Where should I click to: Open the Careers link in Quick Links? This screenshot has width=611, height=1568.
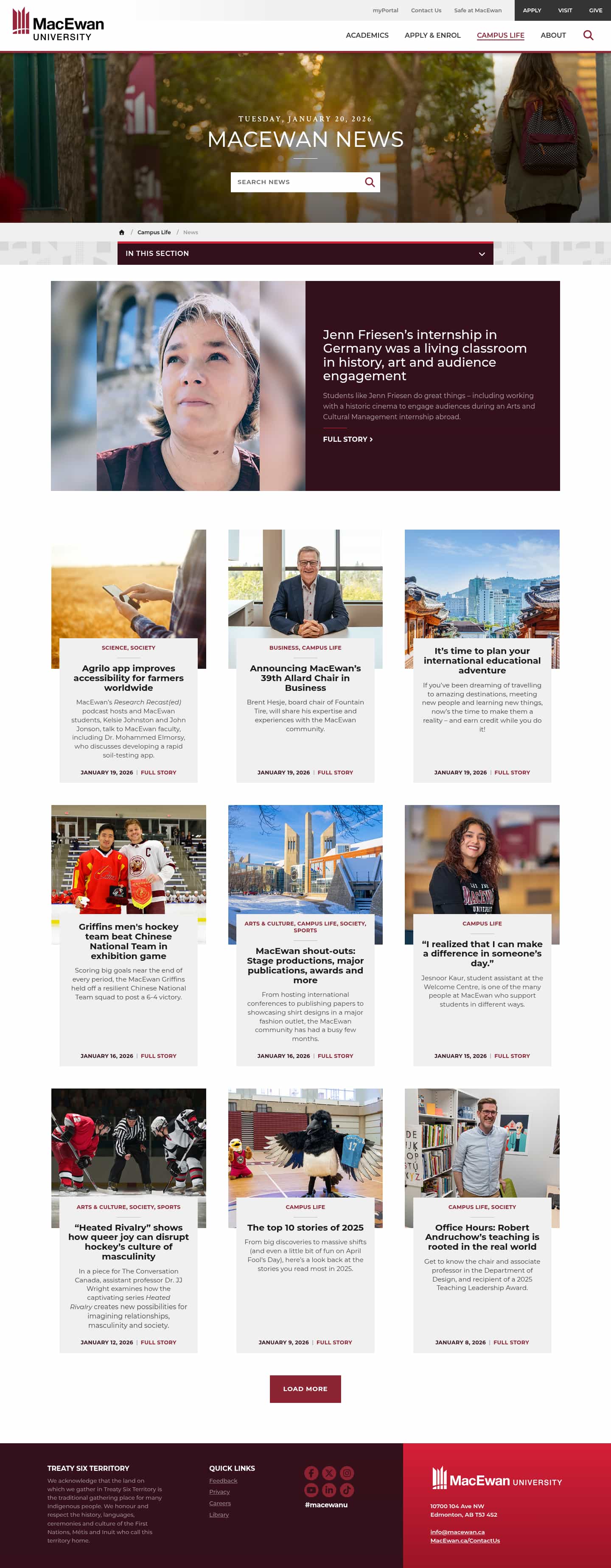[x=220, y=1503]
